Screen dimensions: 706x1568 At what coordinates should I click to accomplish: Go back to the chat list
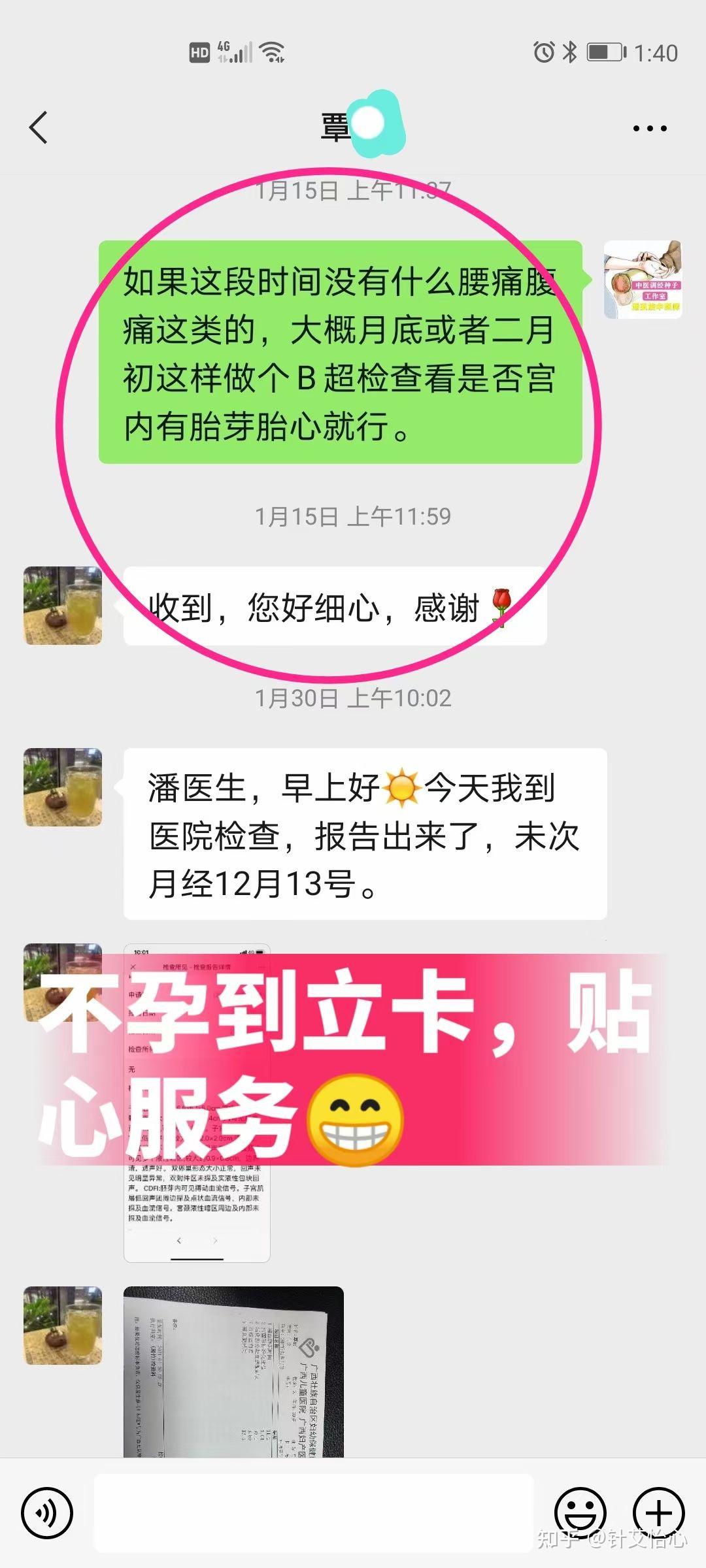39,127
